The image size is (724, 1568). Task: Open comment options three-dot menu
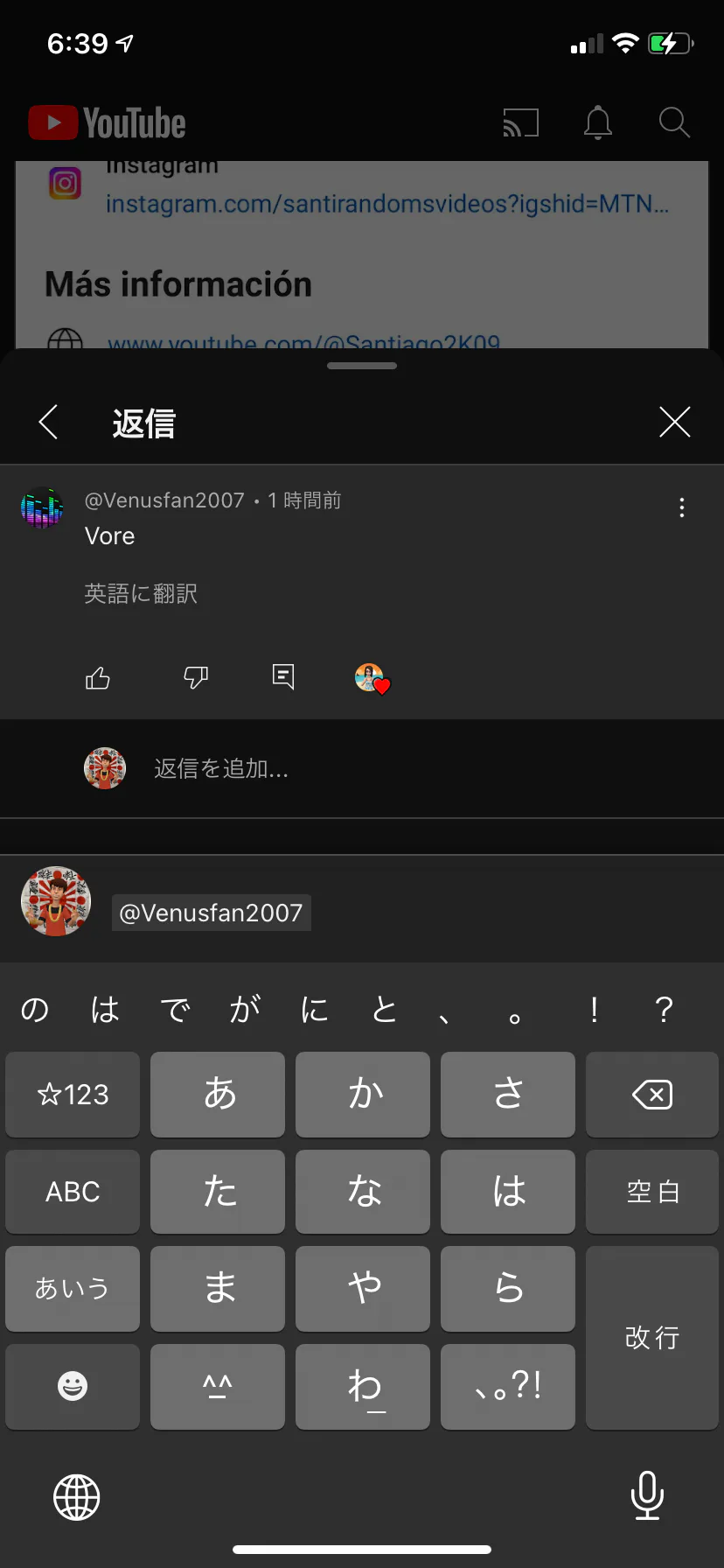pyautogui.click(x=682, y=507)
